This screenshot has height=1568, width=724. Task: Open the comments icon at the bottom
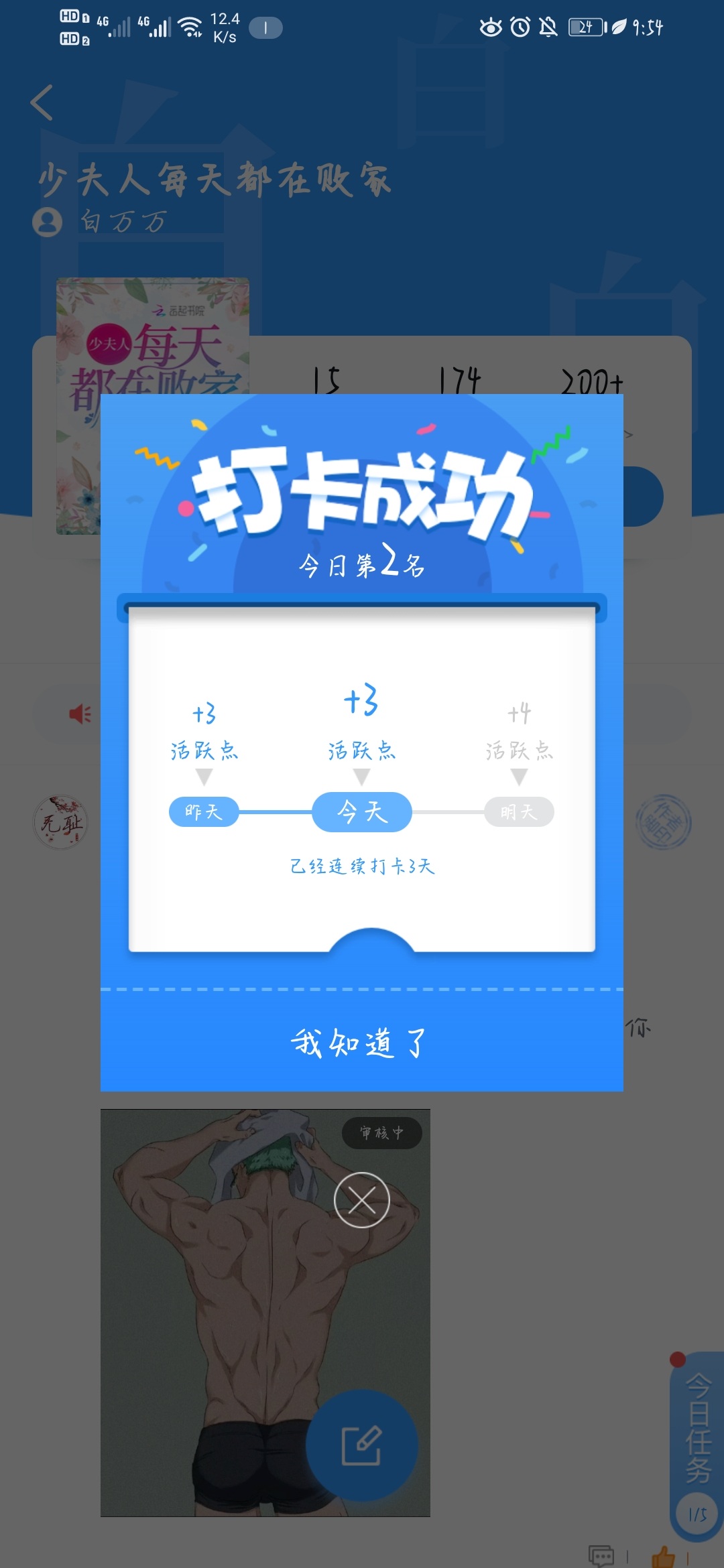(601, 1555)
